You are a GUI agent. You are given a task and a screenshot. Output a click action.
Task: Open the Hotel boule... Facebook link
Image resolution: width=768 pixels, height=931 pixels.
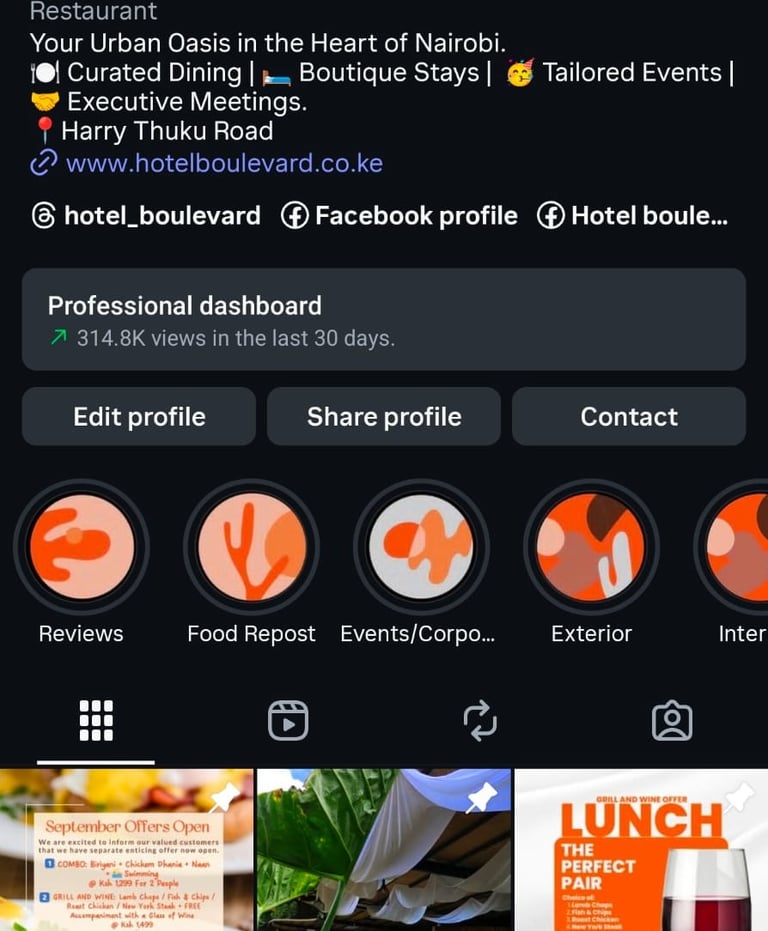click(x=632, y=216)
